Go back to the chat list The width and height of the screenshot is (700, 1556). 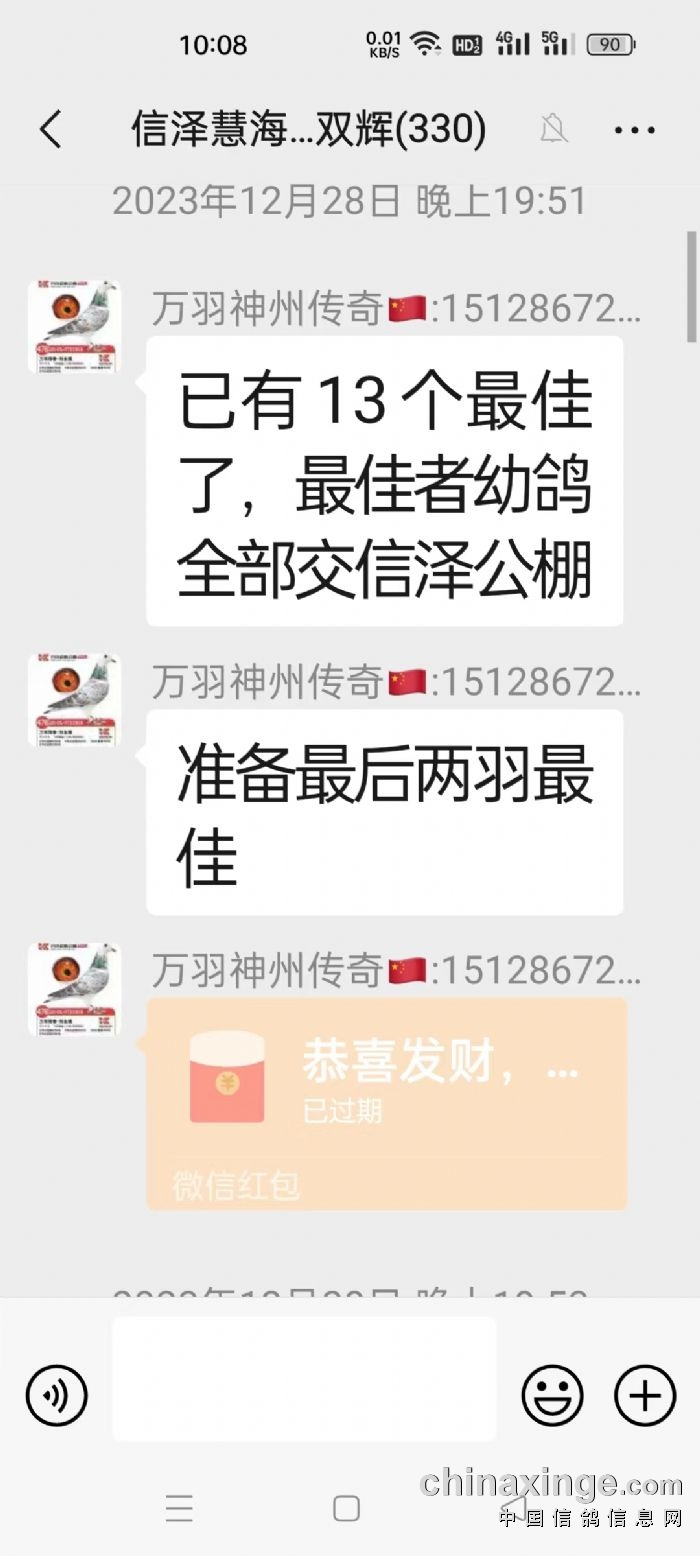pos(50,130)
